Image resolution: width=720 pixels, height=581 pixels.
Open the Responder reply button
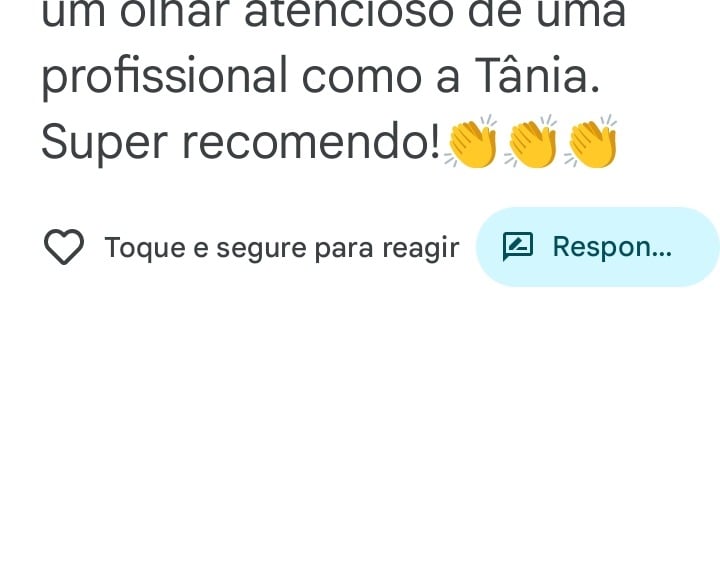click(597, 247)
